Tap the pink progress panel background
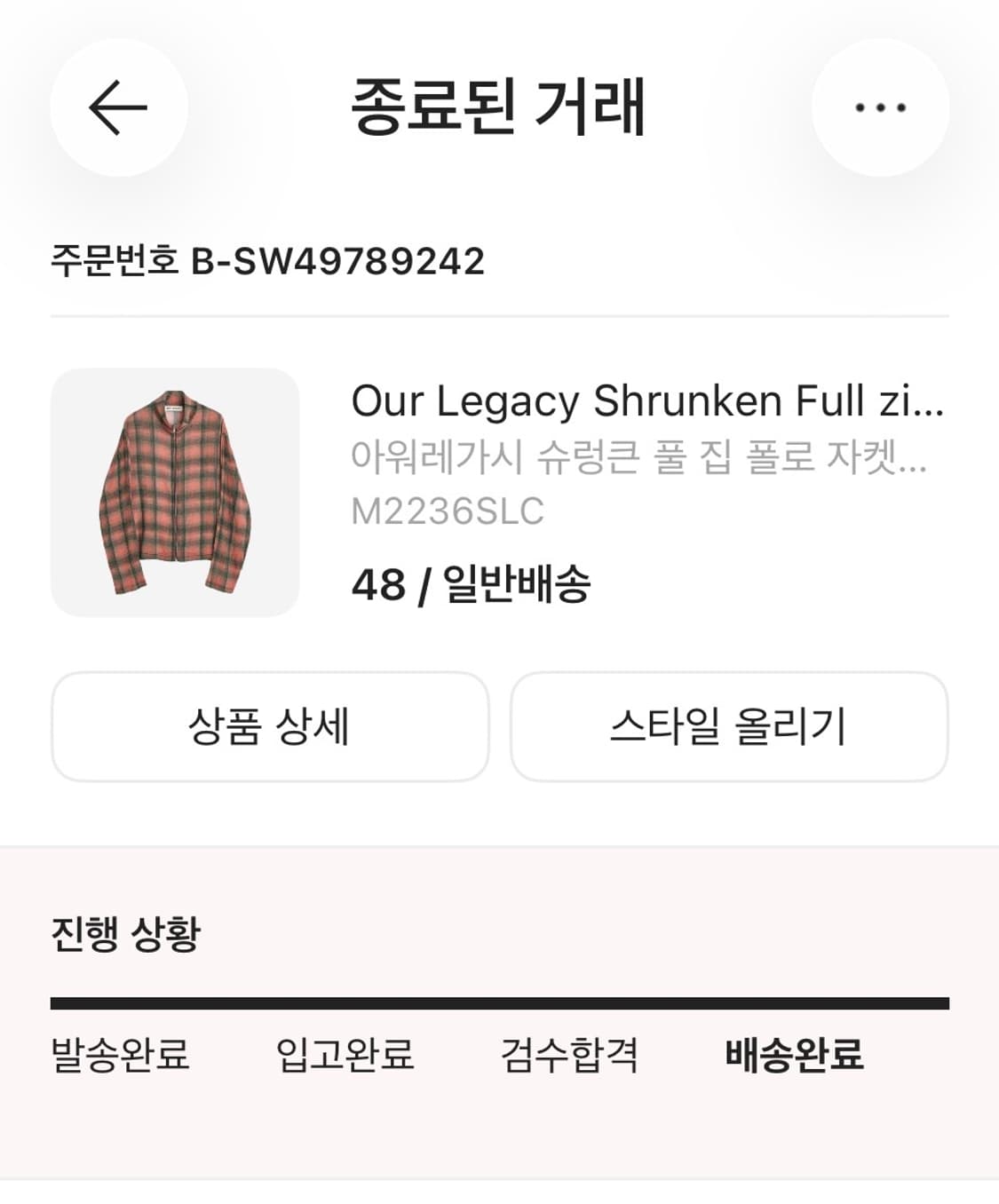The width and height of the screenshot is (999, 1204). (x=499, y=1145)
